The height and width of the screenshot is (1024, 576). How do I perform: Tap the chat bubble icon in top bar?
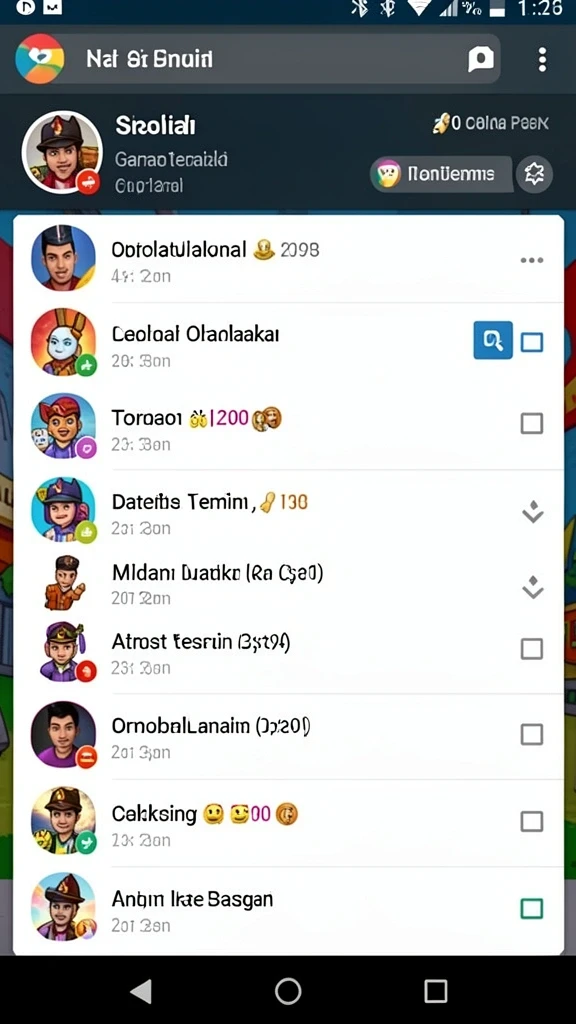point(481,59)
